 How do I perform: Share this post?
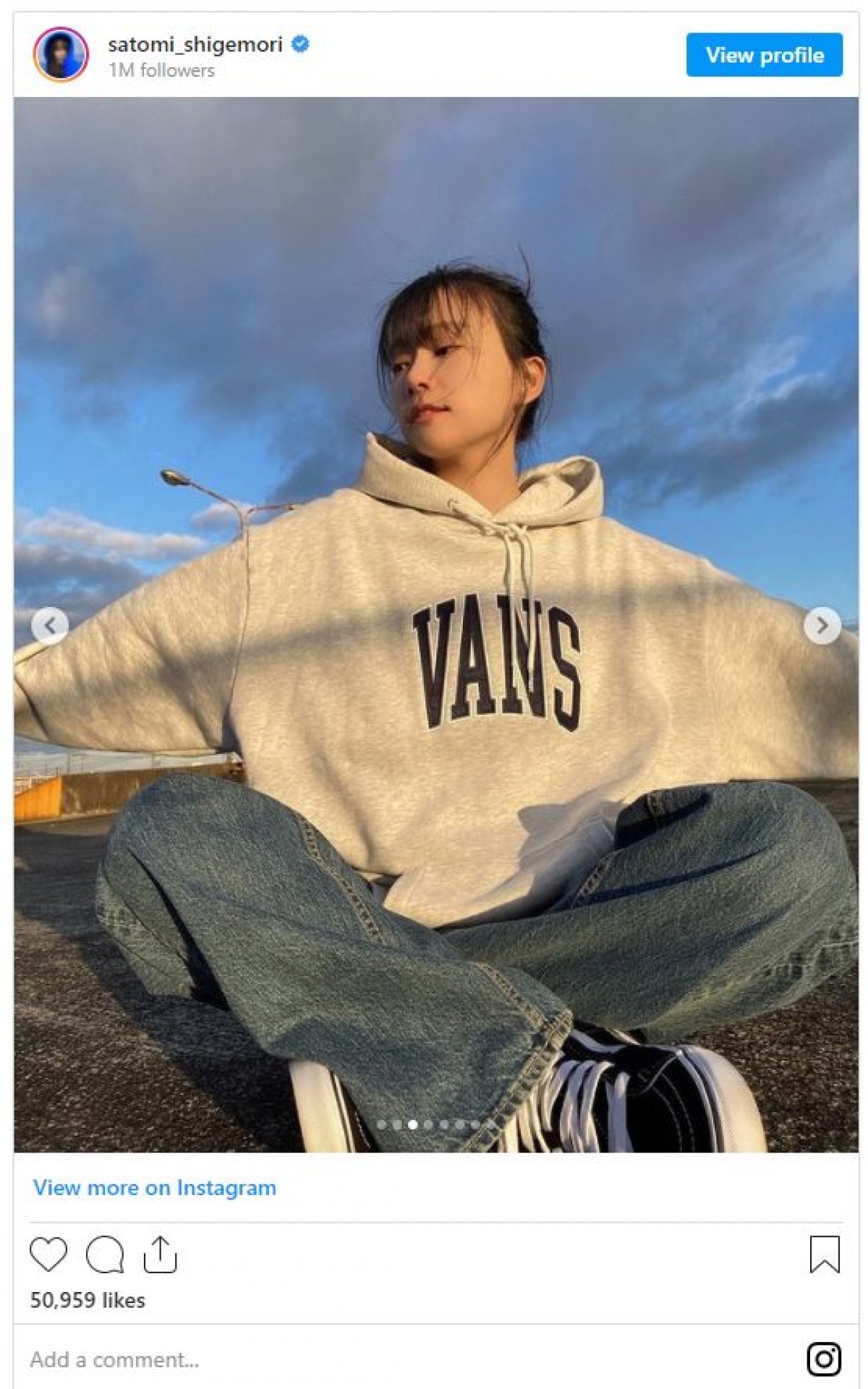(x=160, y=1254)
